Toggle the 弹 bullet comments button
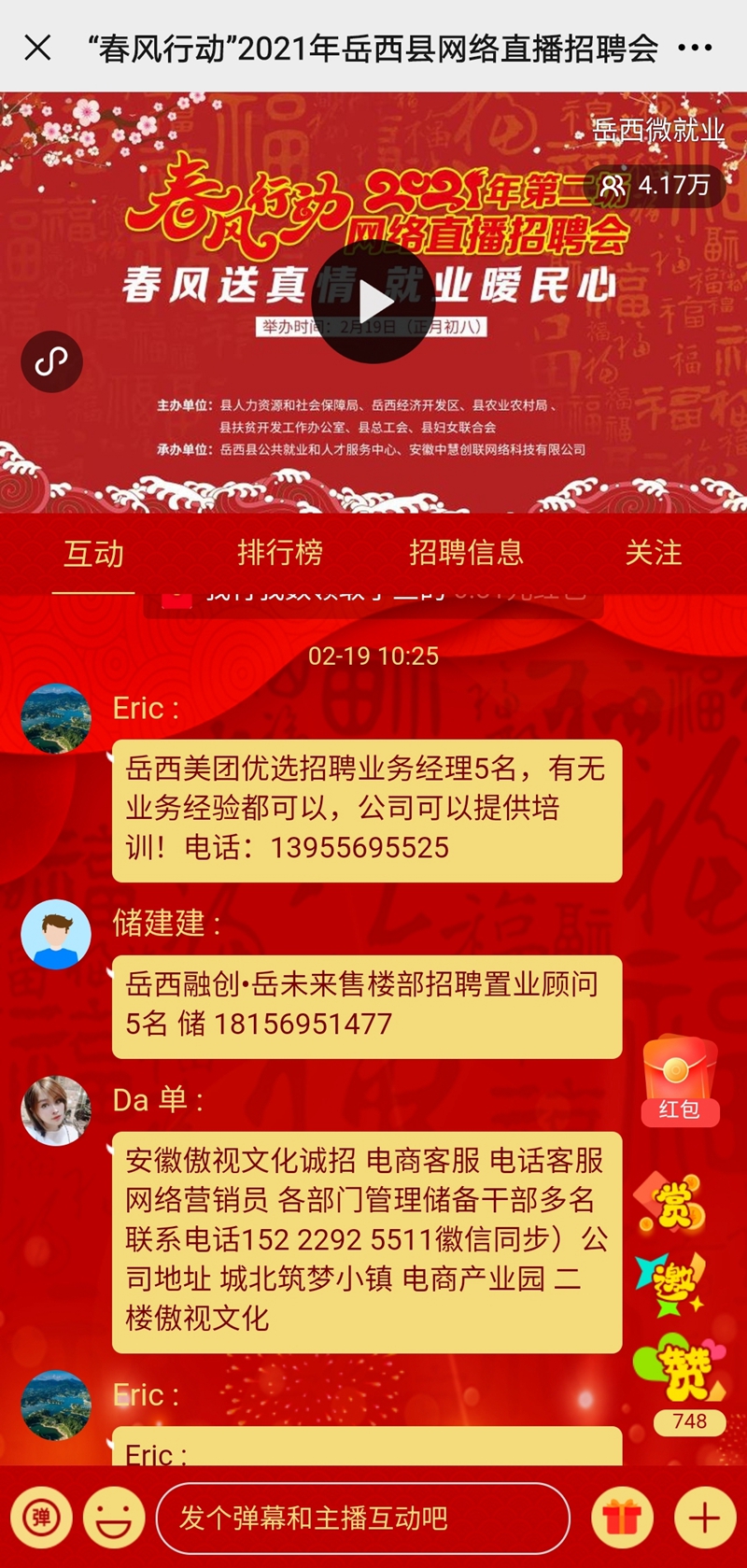747x1568 pixels. (x=41, y=1518)
